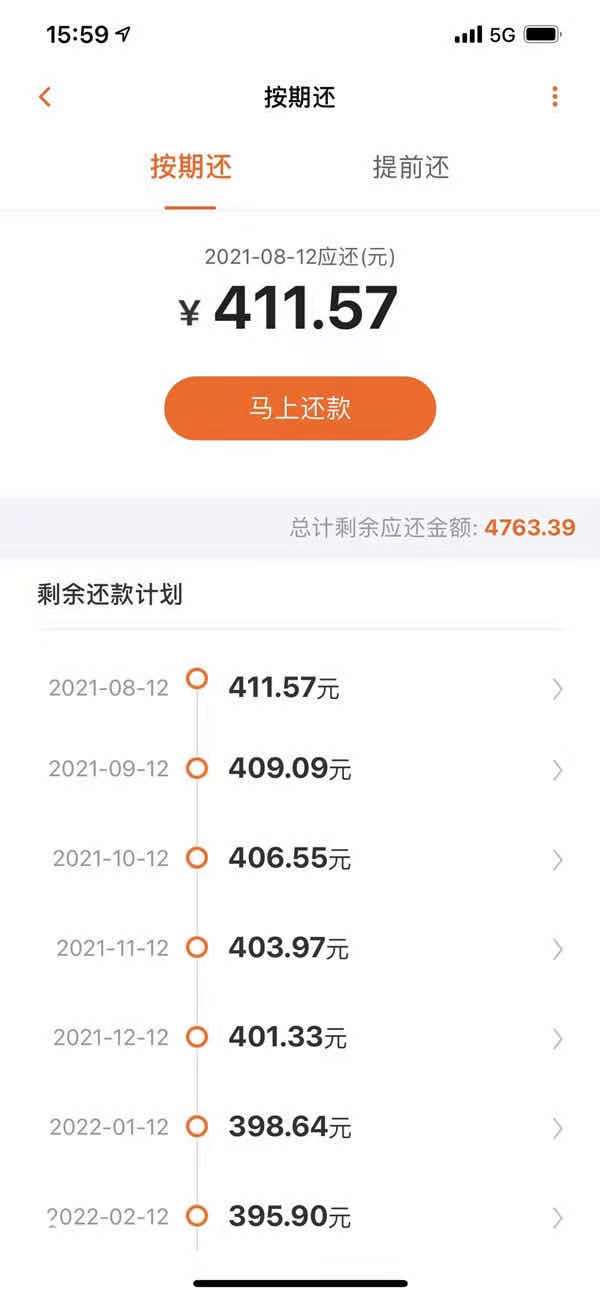Select the 按期还 tab
The width and height of the screenshot is (600, 1298).
190,167
